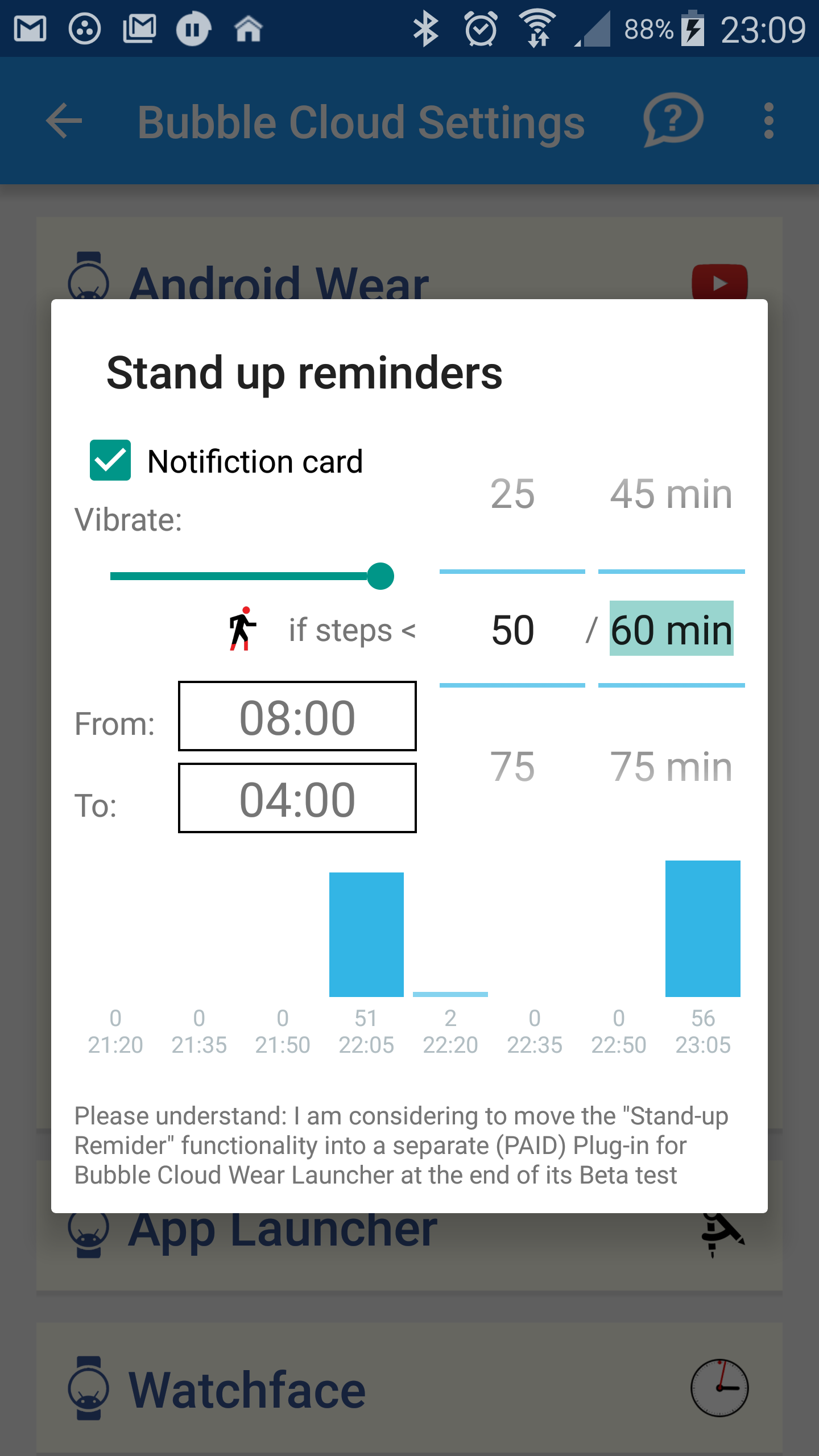Tap the Vibrate slider handle

coord(380,576)
